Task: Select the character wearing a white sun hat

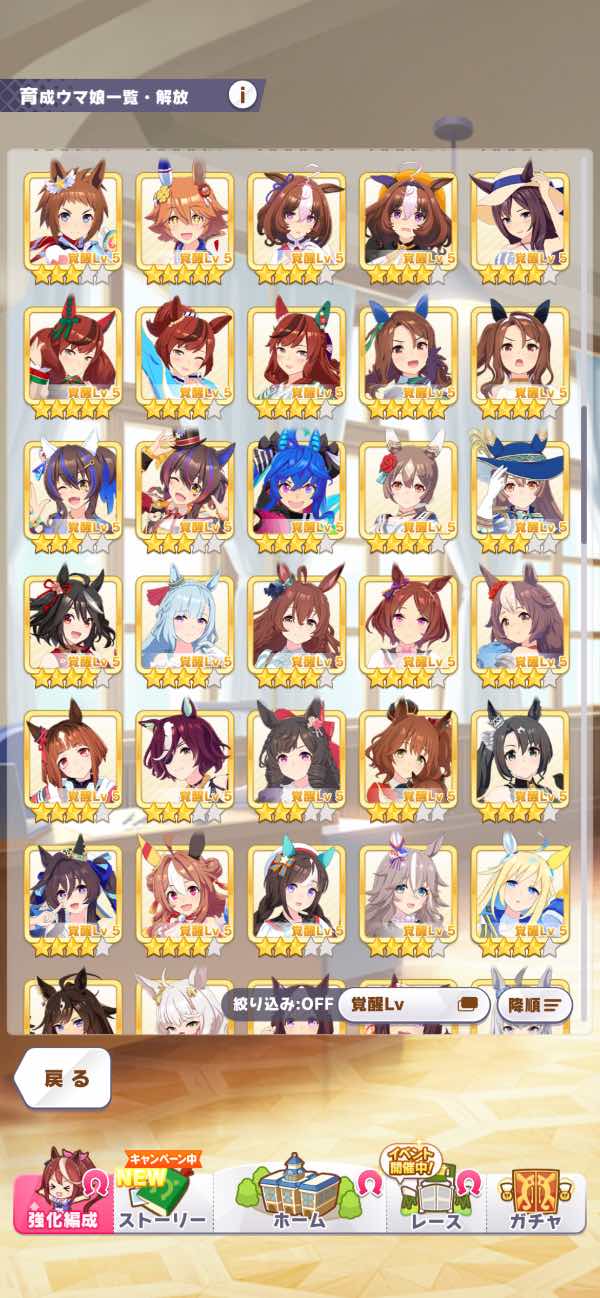Action: pos(520,224)
